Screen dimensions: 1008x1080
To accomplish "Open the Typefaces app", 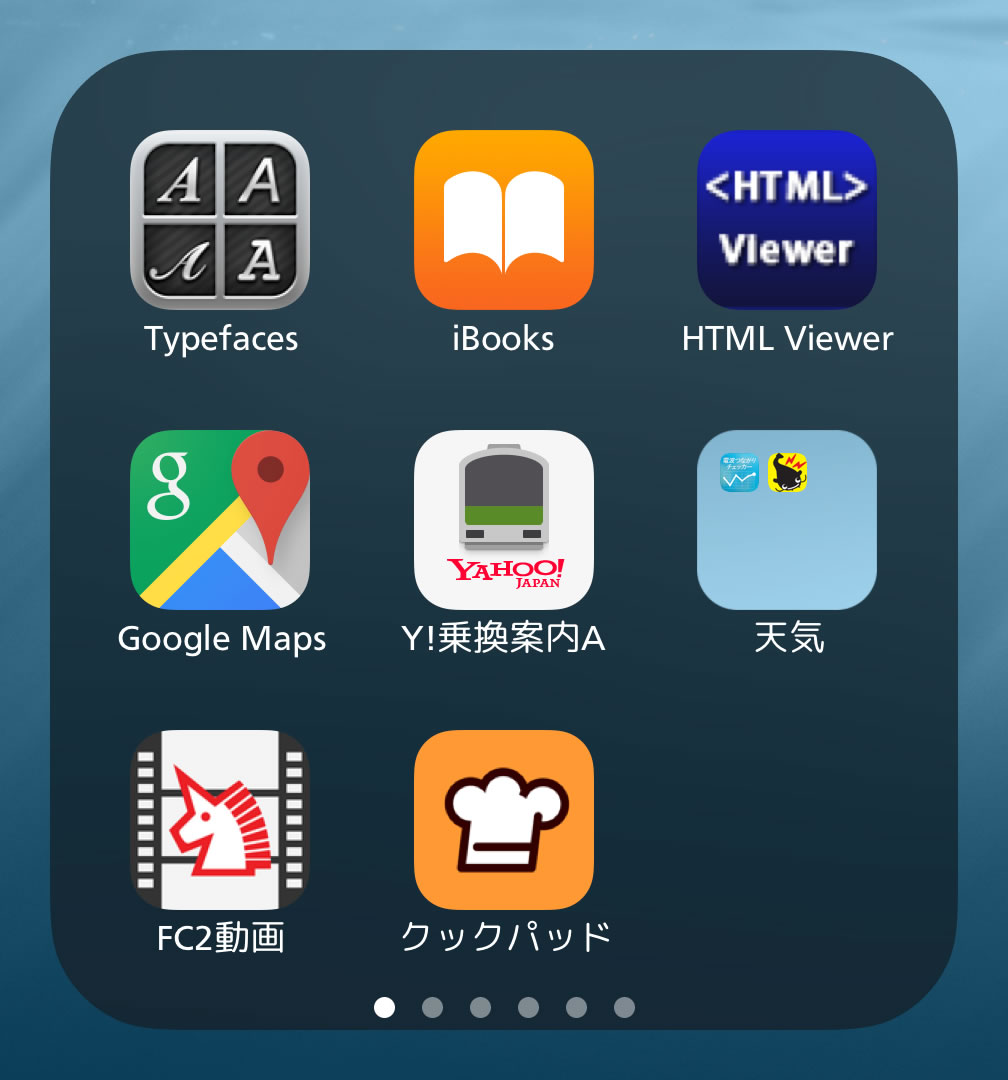I will [220, 220].
